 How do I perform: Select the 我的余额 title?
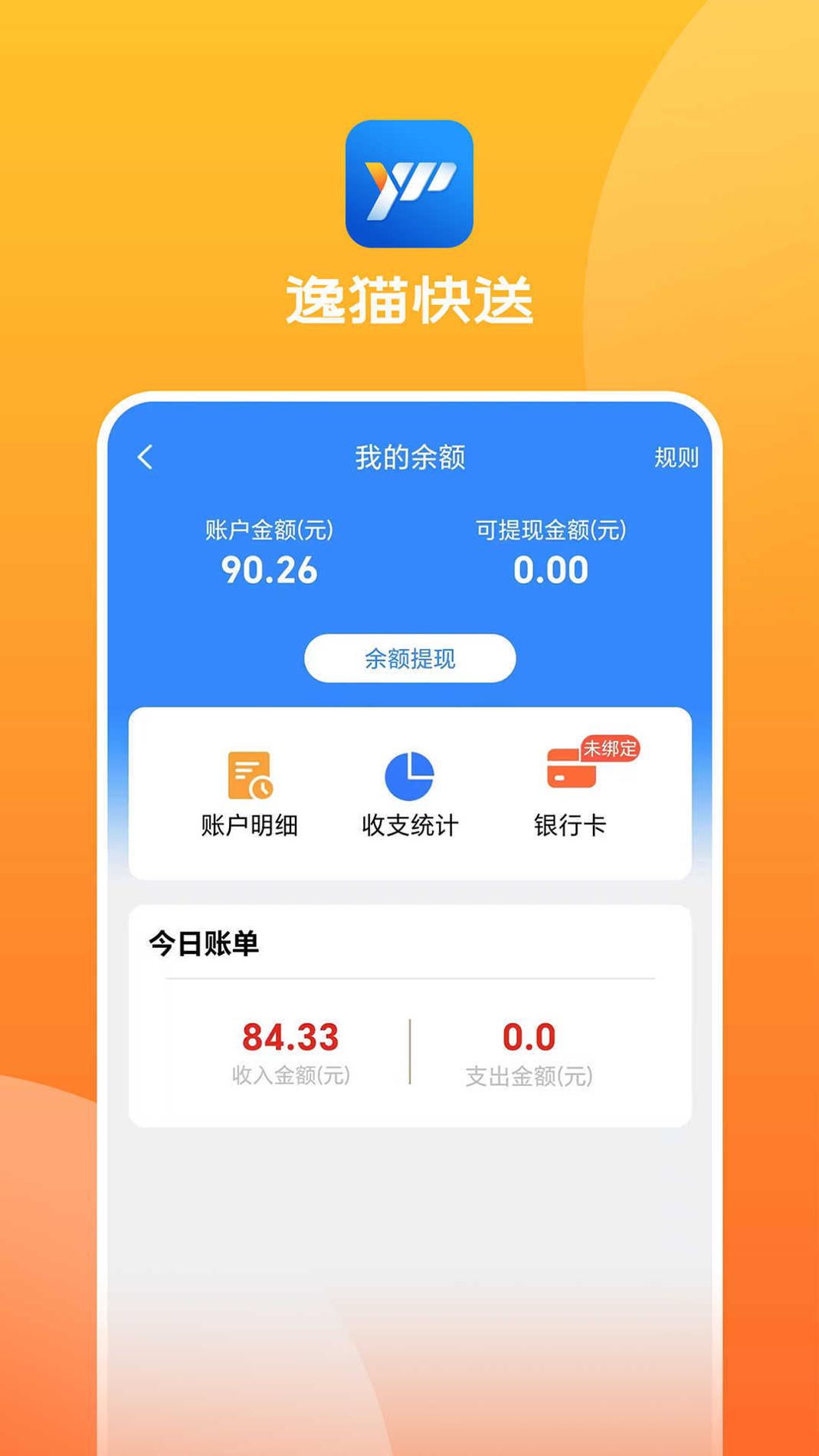point(408,456)
